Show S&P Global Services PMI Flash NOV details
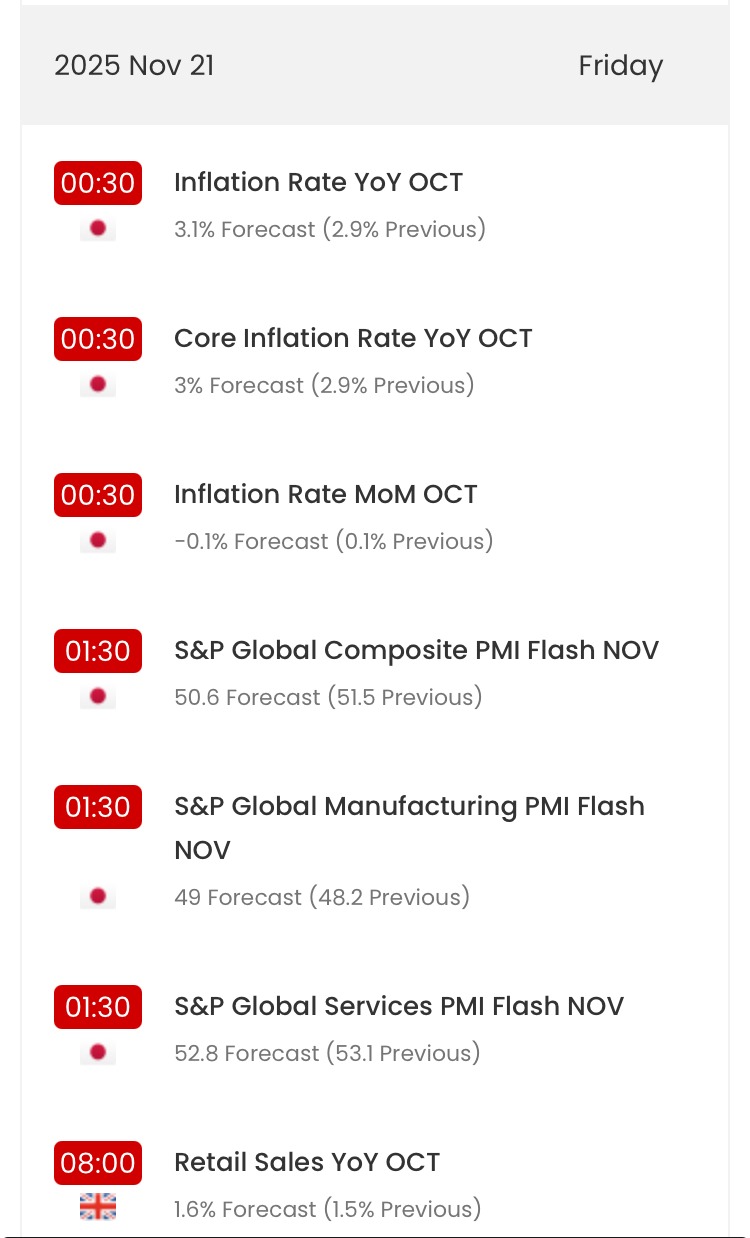750x1238 pixels. click(x=398, y=1007)
